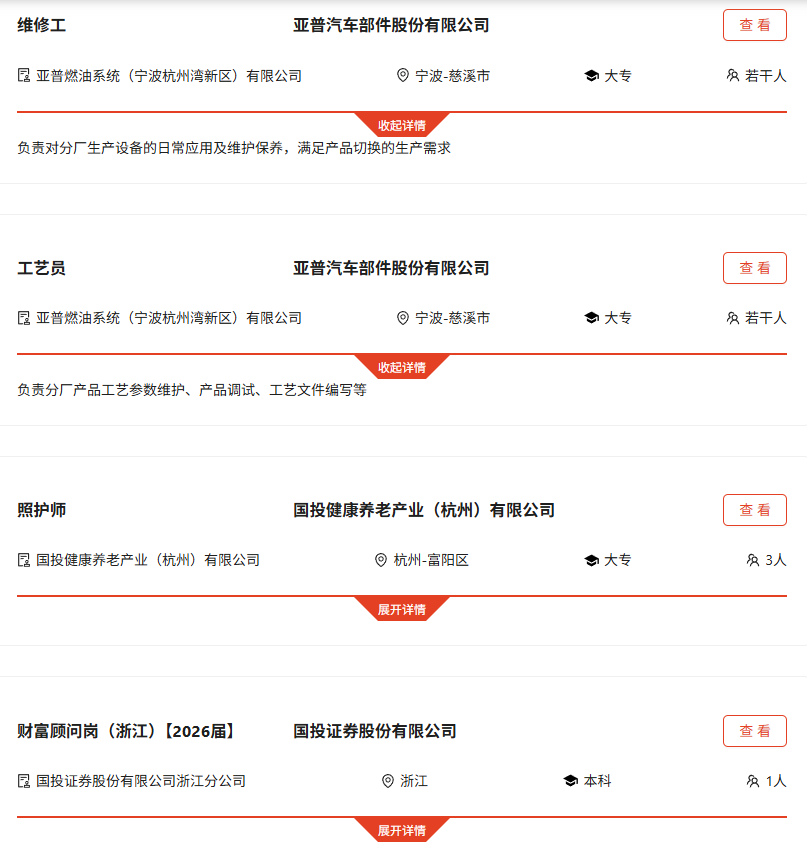
Task: Collapse details under the 维修工 listing
Action: point(402,125)
